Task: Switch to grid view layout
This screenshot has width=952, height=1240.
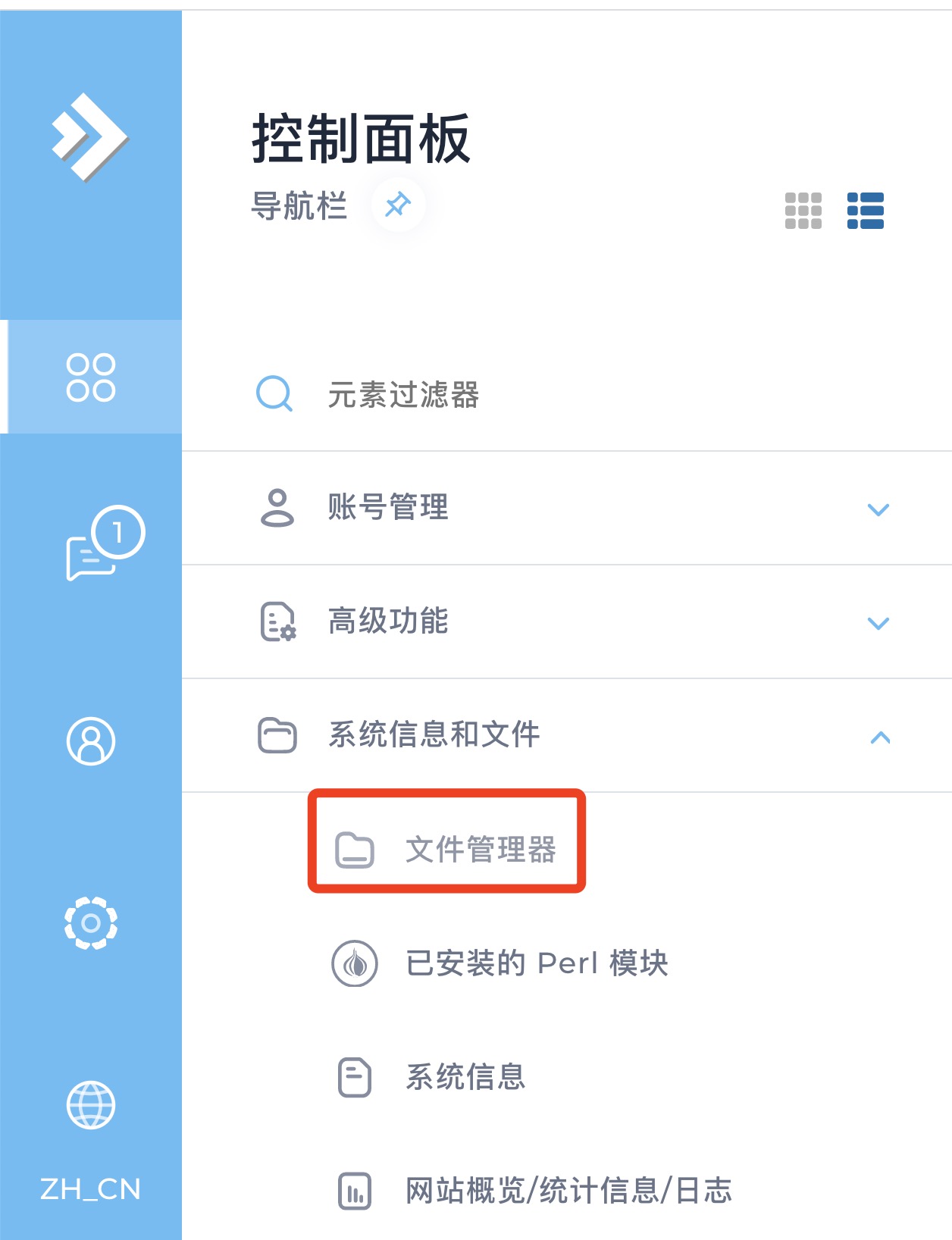Action: (803, 210)
